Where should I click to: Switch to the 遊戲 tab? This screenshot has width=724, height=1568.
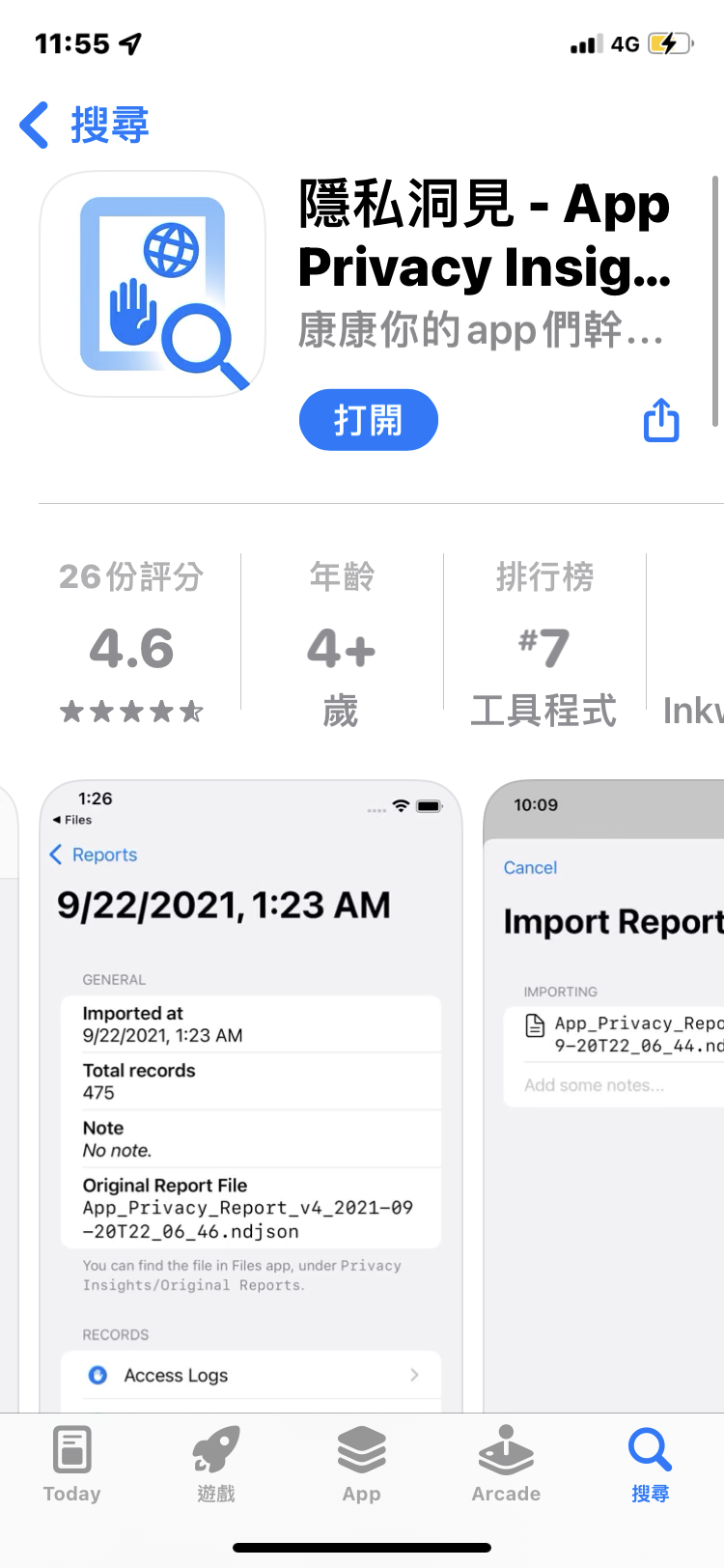click(x=216, y=1464)
